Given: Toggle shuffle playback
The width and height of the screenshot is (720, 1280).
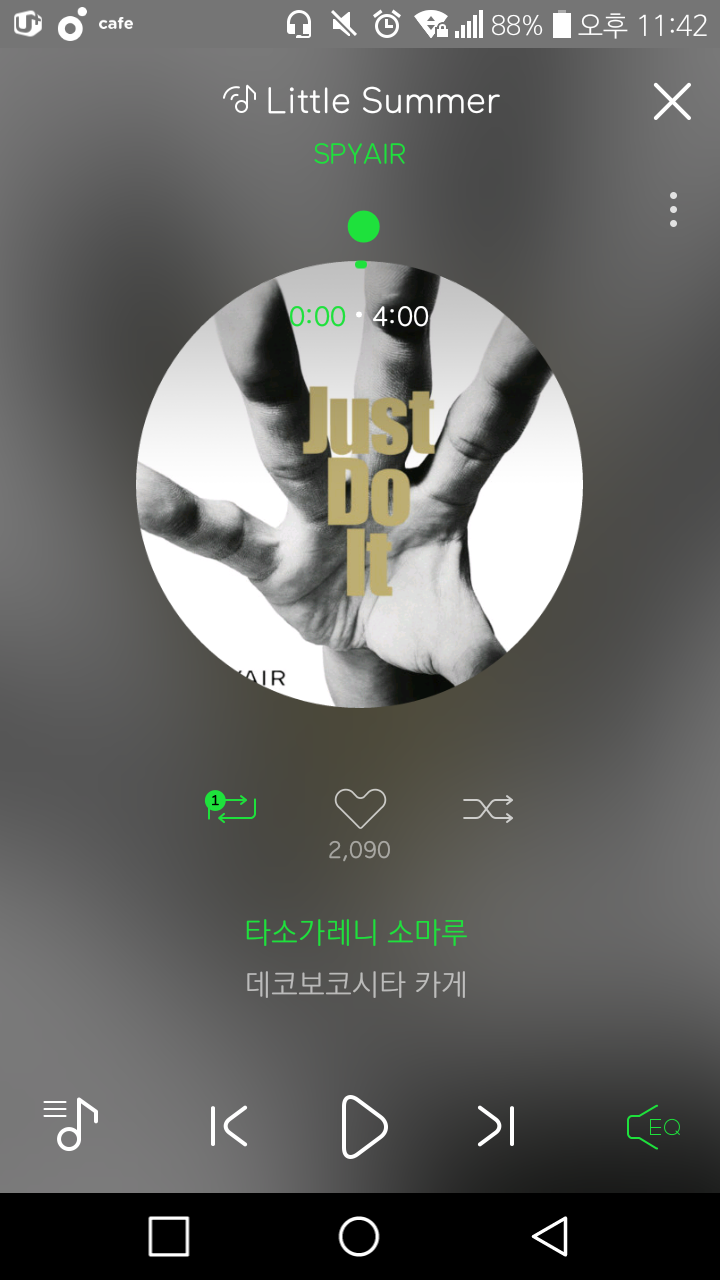Looking at the screenshot, I should [488, 808].
